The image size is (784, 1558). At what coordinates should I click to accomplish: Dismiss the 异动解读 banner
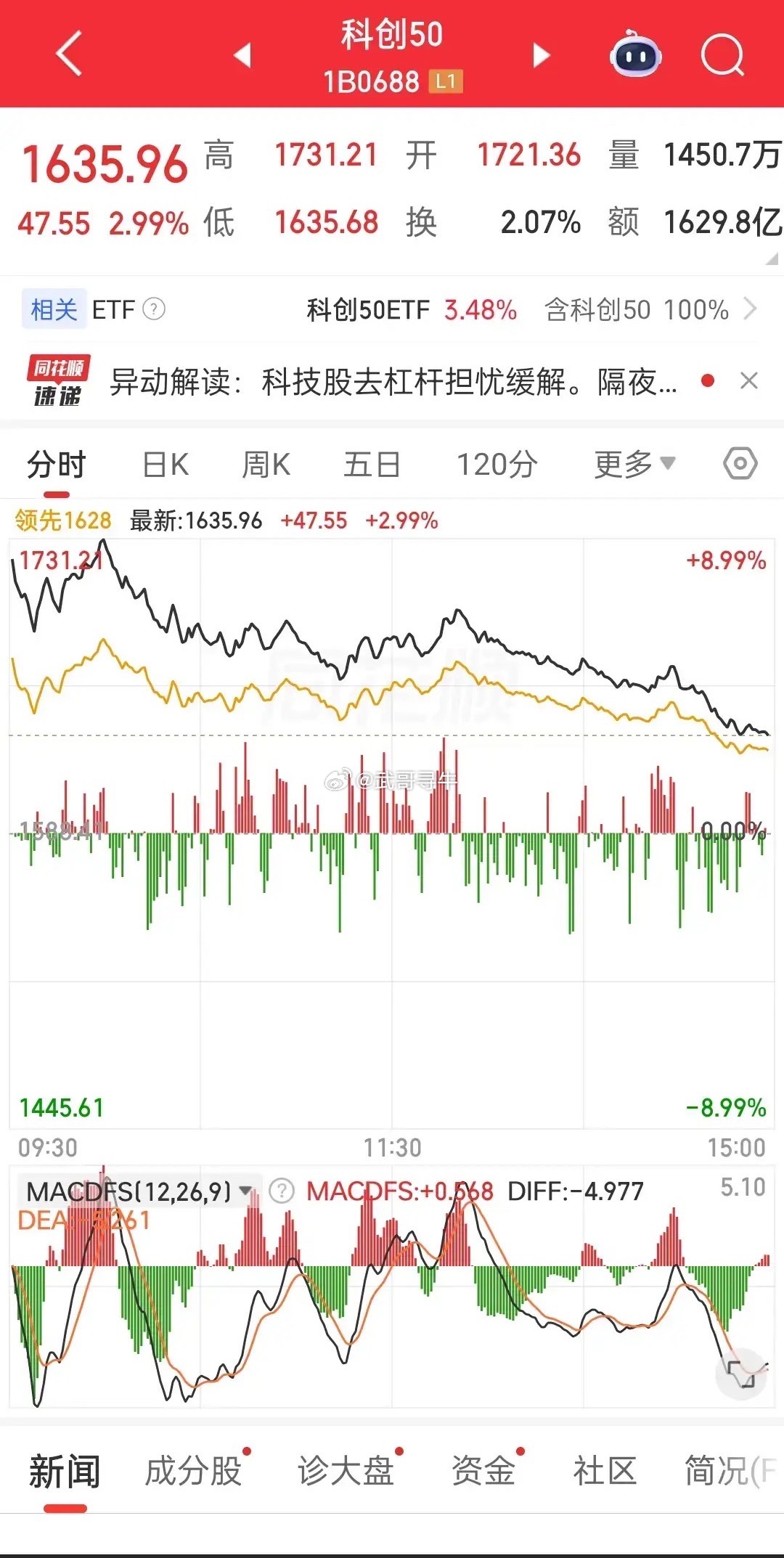(x=748, y=380)
